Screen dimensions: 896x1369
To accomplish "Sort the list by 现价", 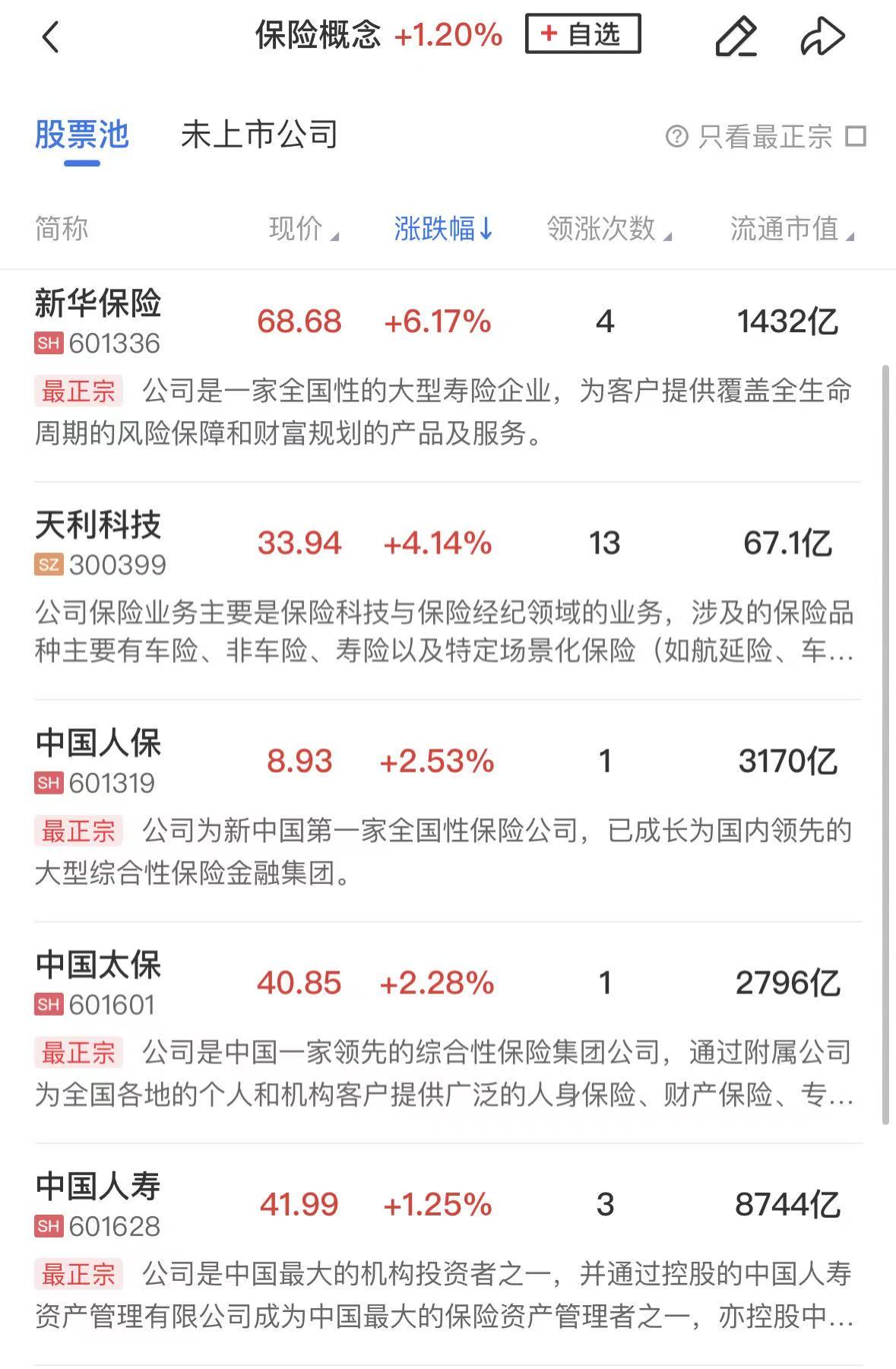I will (x=302, y=228).
